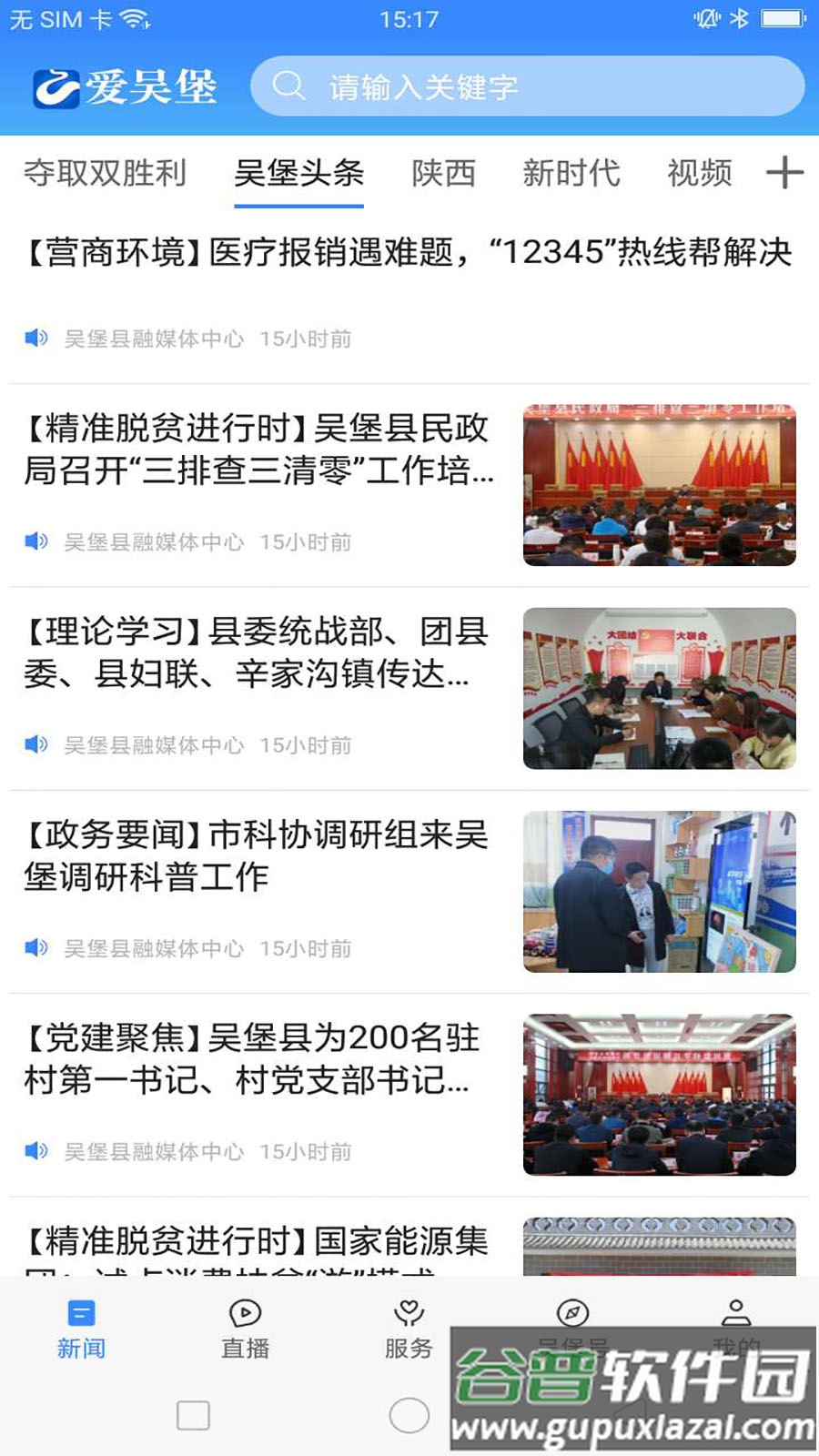Enable audio reading of the 三排查三清零 news item
This screenshot has height=1456, width=819.
point(35,541)
